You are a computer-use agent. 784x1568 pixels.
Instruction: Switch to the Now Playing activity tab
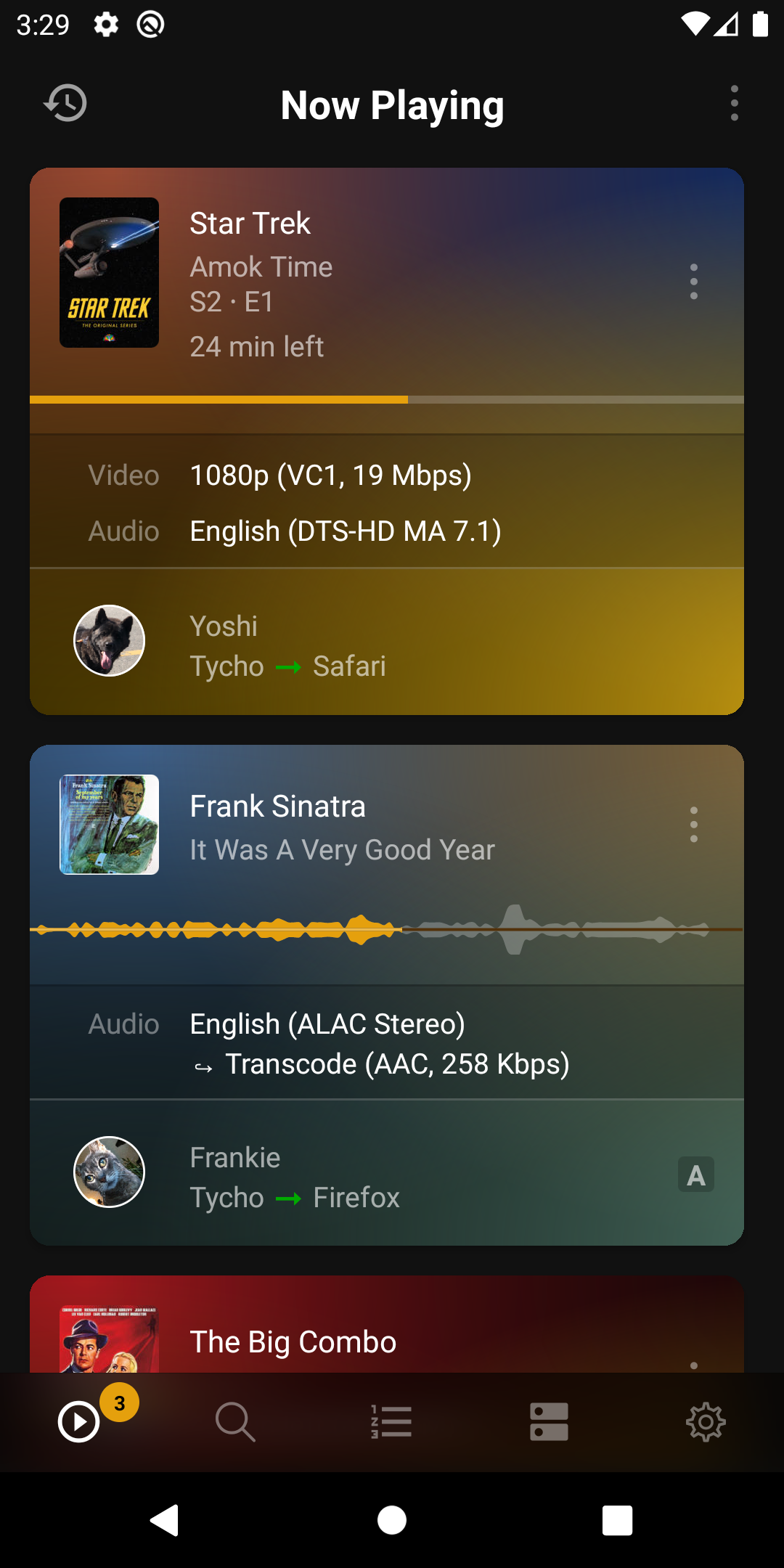80,1421
